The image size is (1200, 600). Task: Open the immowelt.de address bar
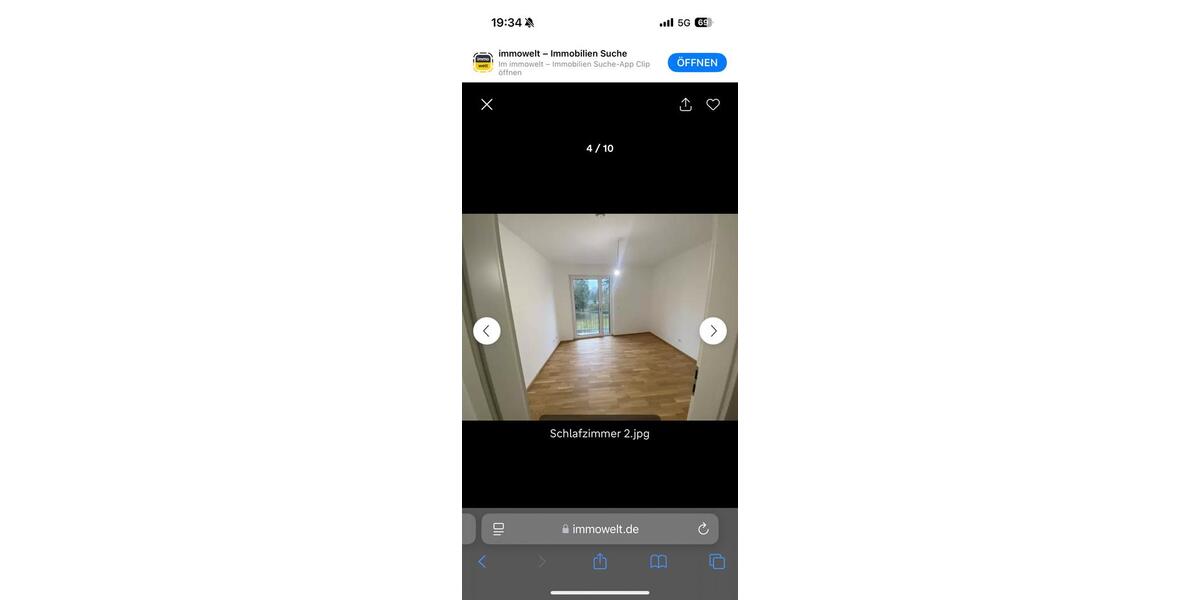pyautogui.click(x=600, y=529)
